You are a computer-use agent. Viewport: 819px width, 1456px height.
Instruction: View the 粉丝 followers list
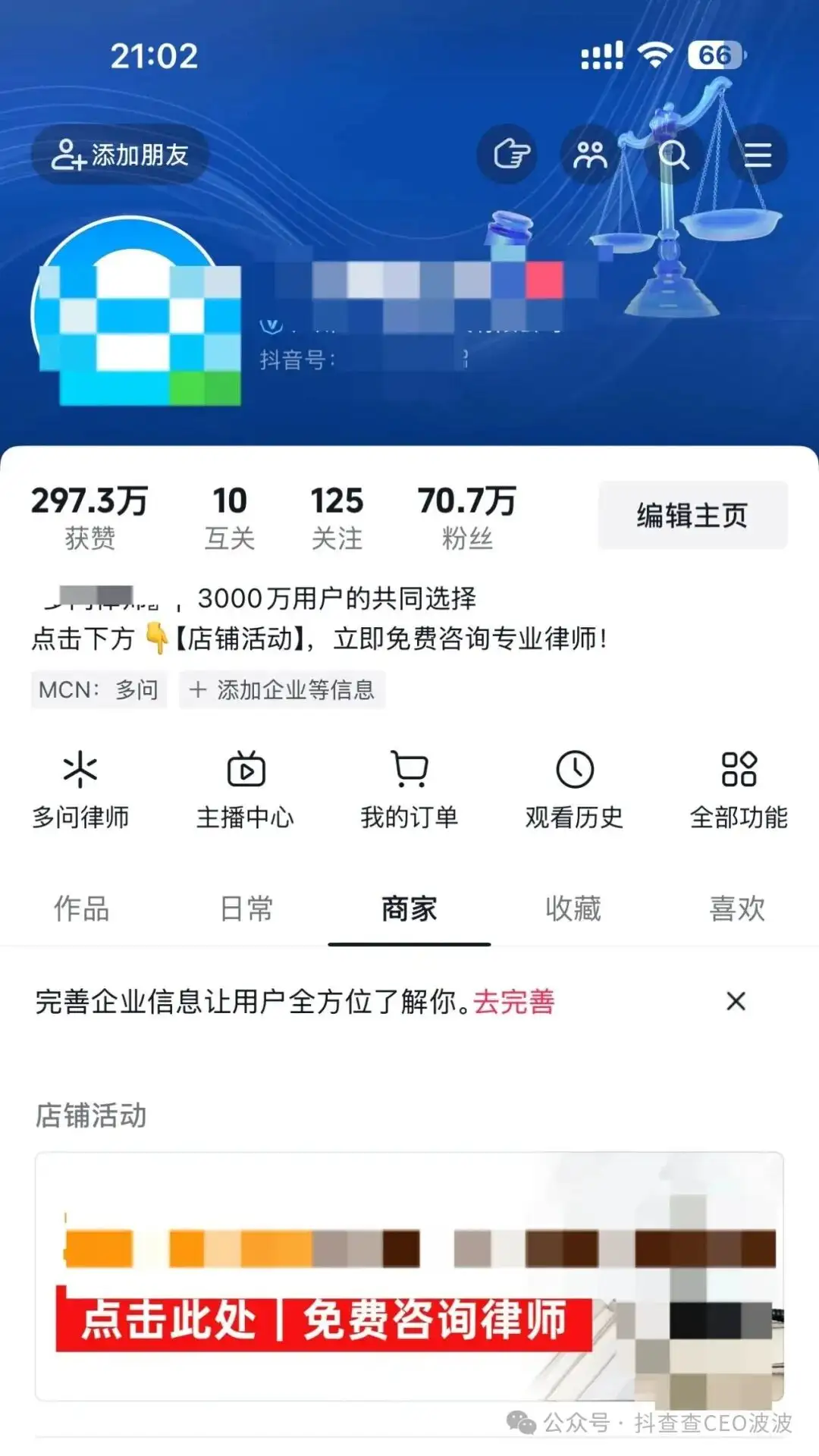click(466, 517)
